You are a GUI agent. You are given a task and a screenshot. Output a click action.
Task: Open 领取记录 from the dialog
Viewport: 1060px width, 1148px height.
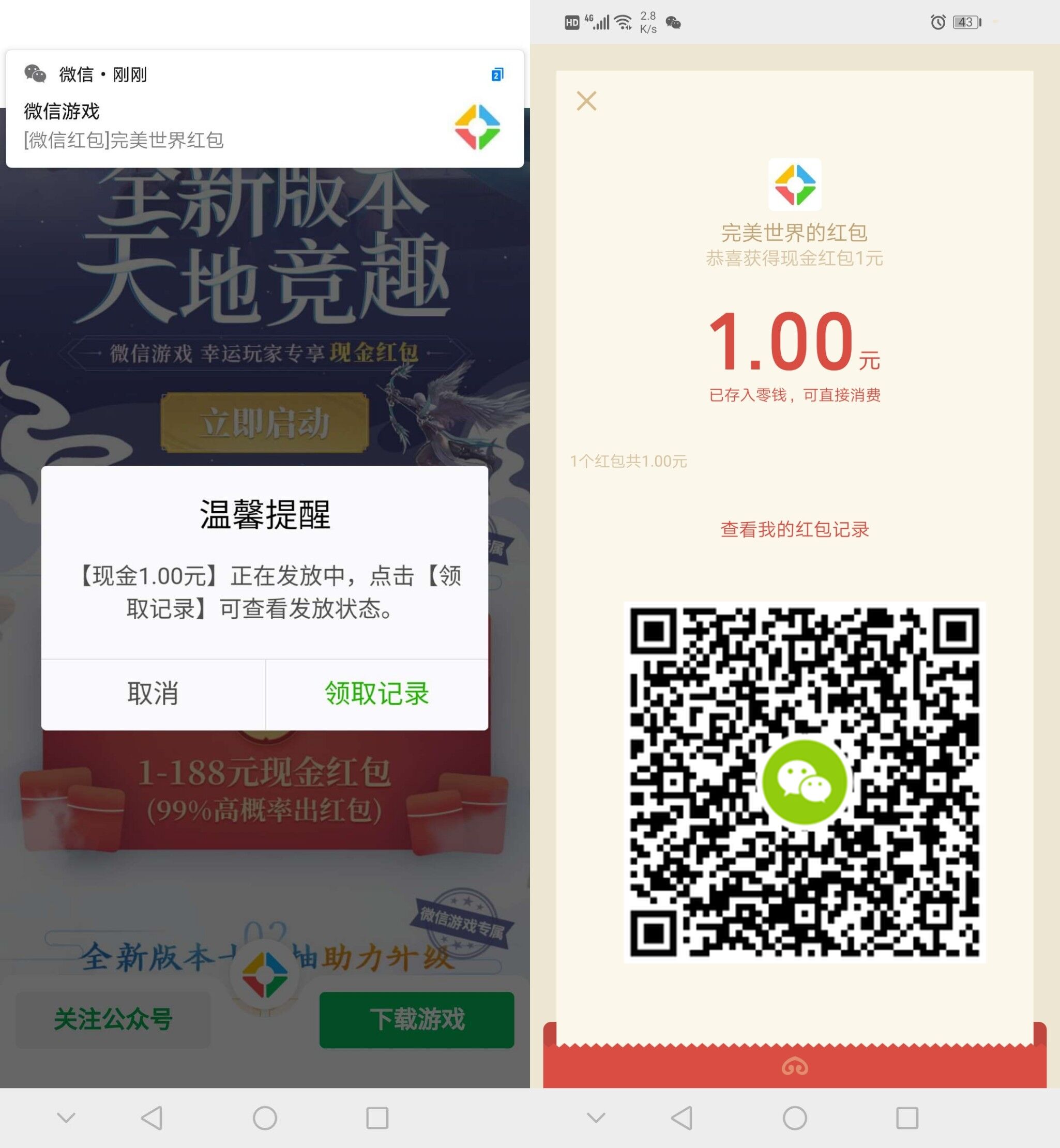377,694
